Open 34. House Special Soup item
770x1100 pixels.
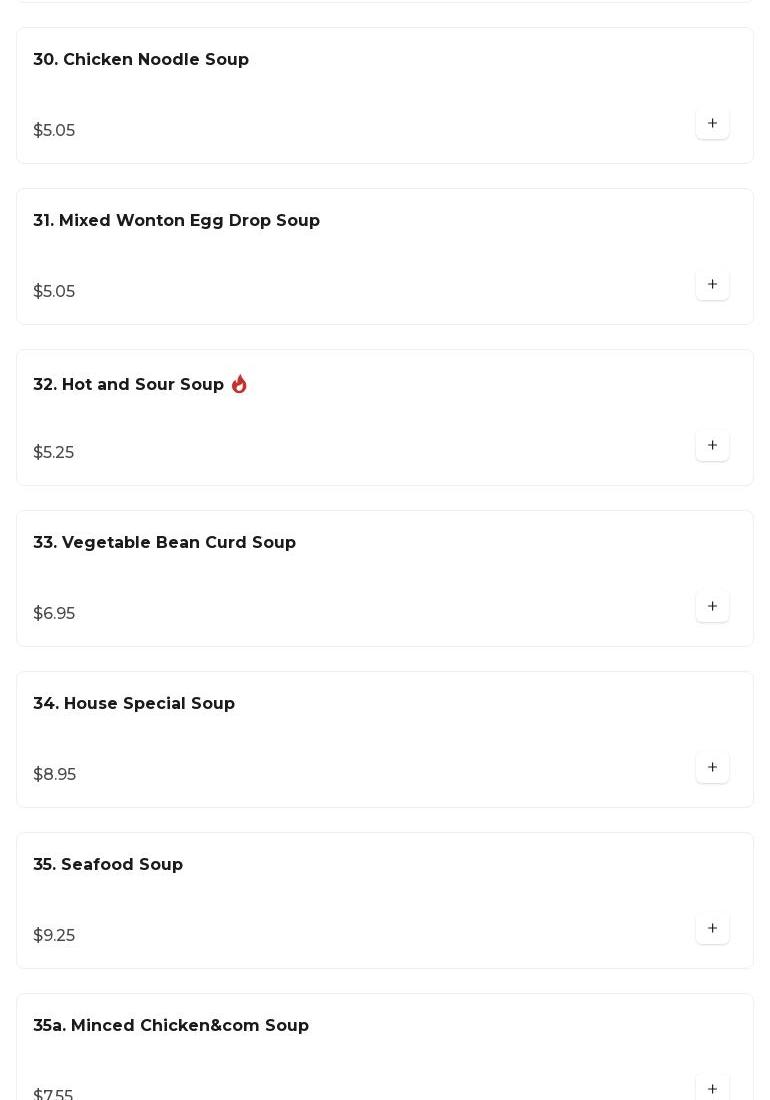[134, 704]
